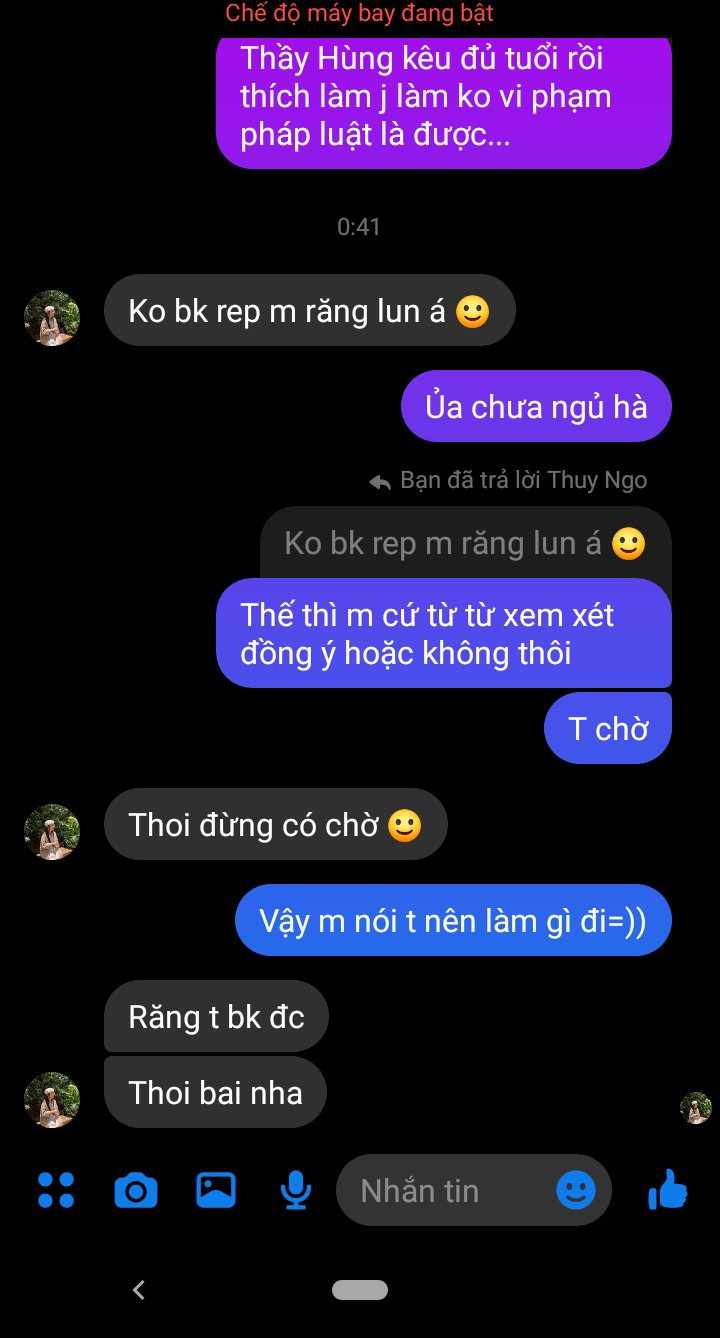Image resolution: width=720 pixels, height=1338 pixels.
Task: Open the camera to take a photo
Action: pos(136,1190)
